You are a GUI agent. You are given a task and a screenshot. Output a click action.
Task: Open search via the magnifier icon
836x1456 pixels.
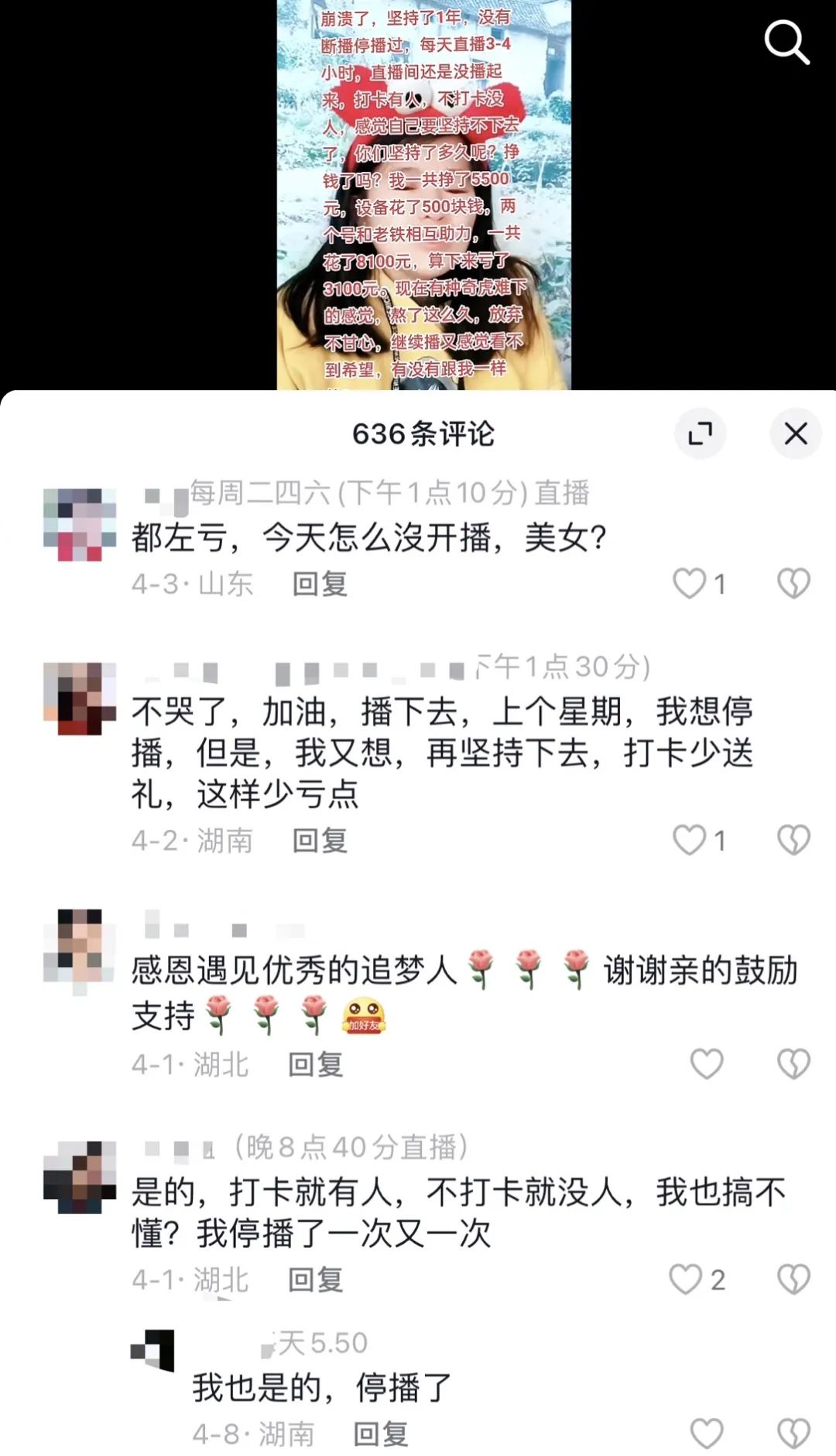(786, 43)
